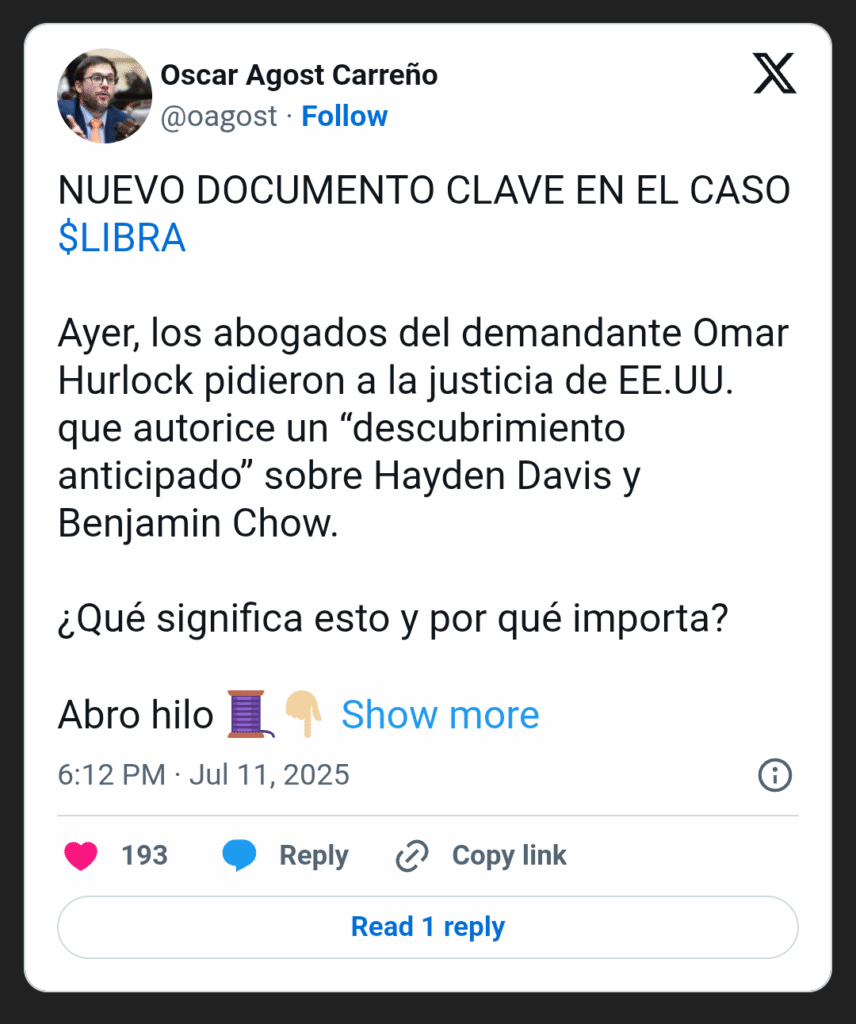
Task: Copy link to this tweet
Action: coord(481,856)
